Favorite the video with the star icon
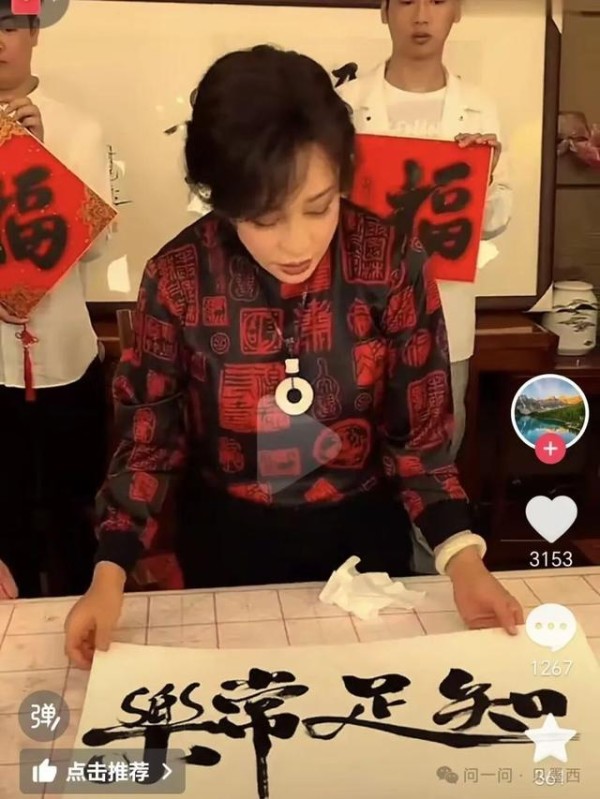Image resolution: width=600 pixels, height=799 pixels. pyautogui.click(x=550, y=738)
